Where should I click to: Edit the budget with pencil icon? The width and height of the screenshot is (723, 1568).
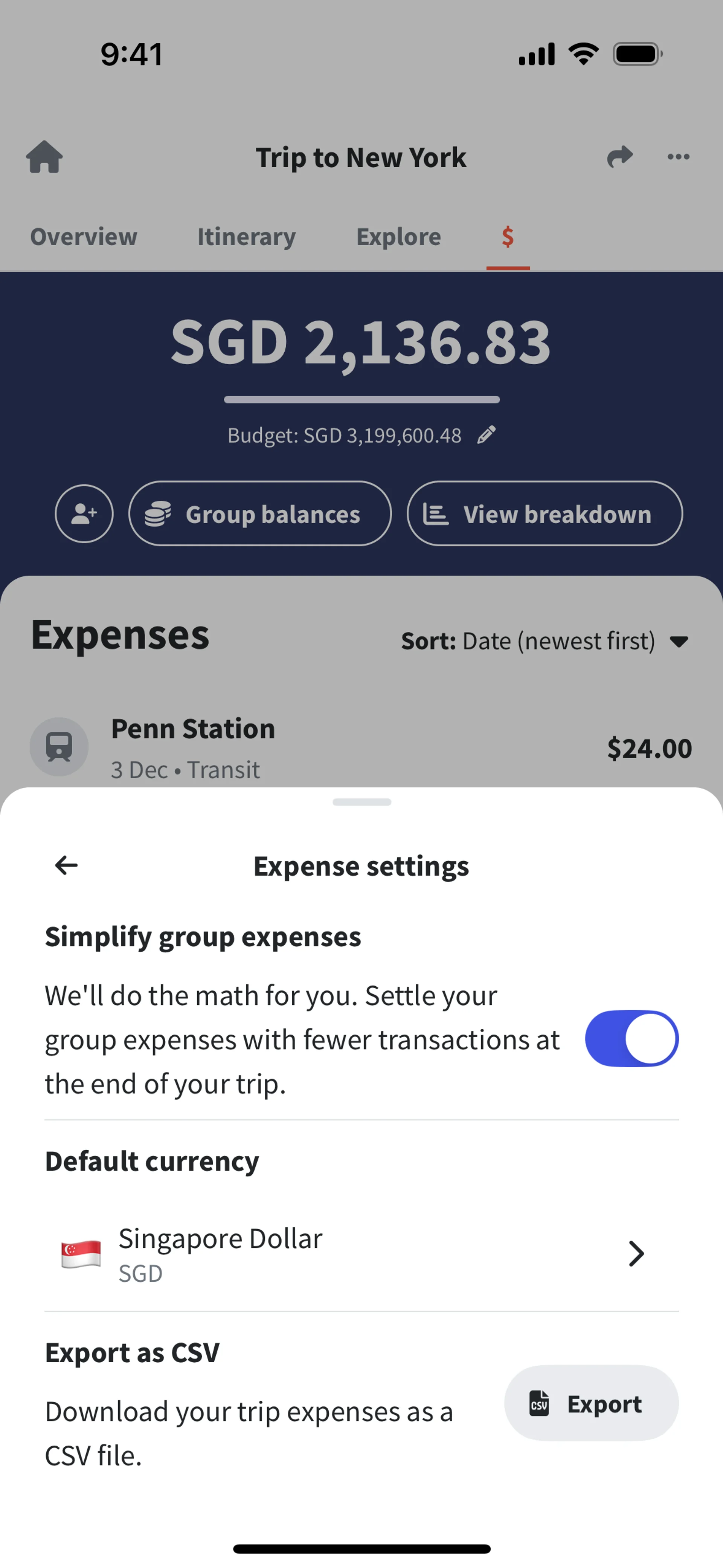(x=486, y=435)
